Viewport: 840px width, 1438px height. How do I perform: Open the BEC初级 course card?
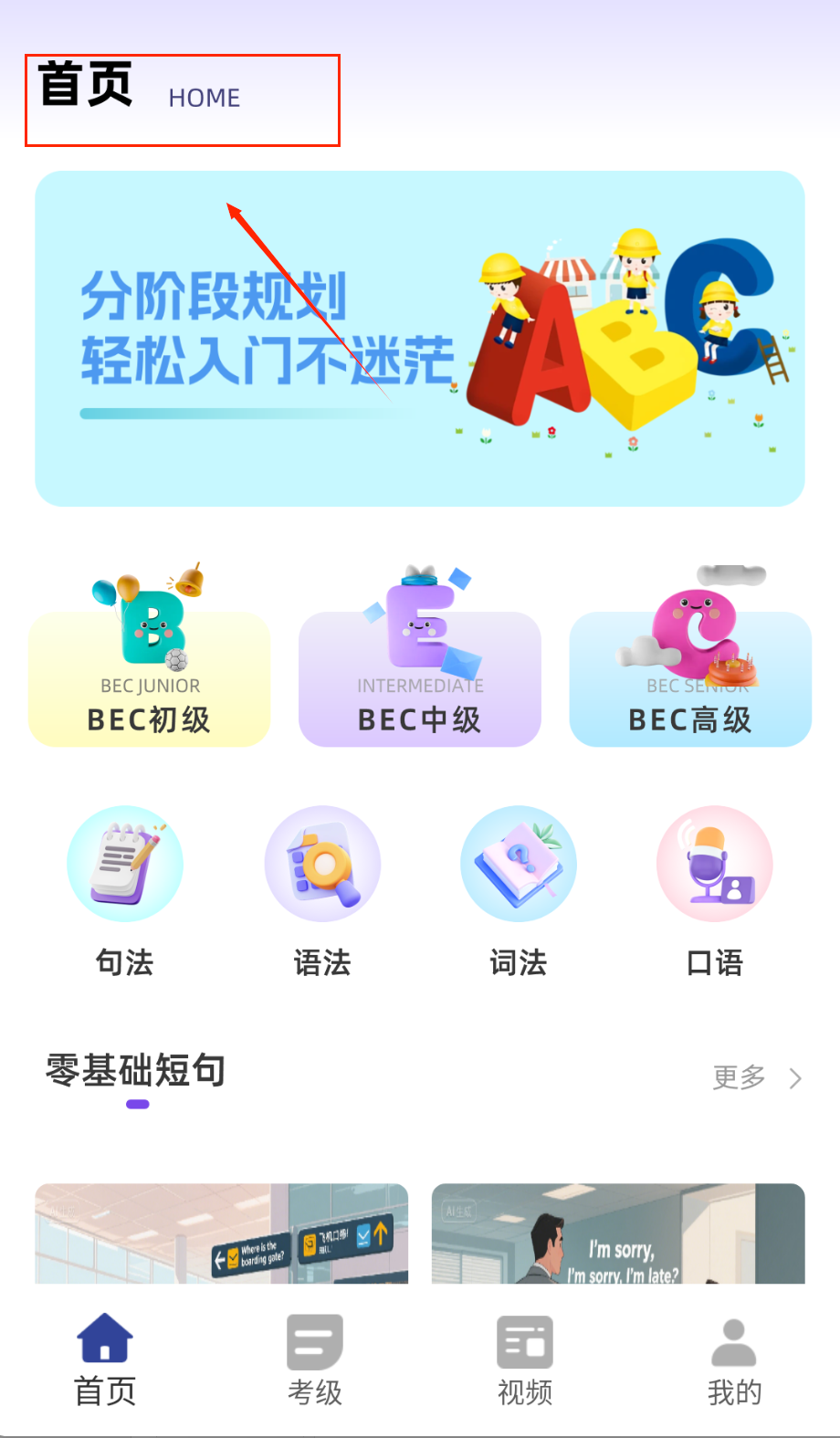150,679
